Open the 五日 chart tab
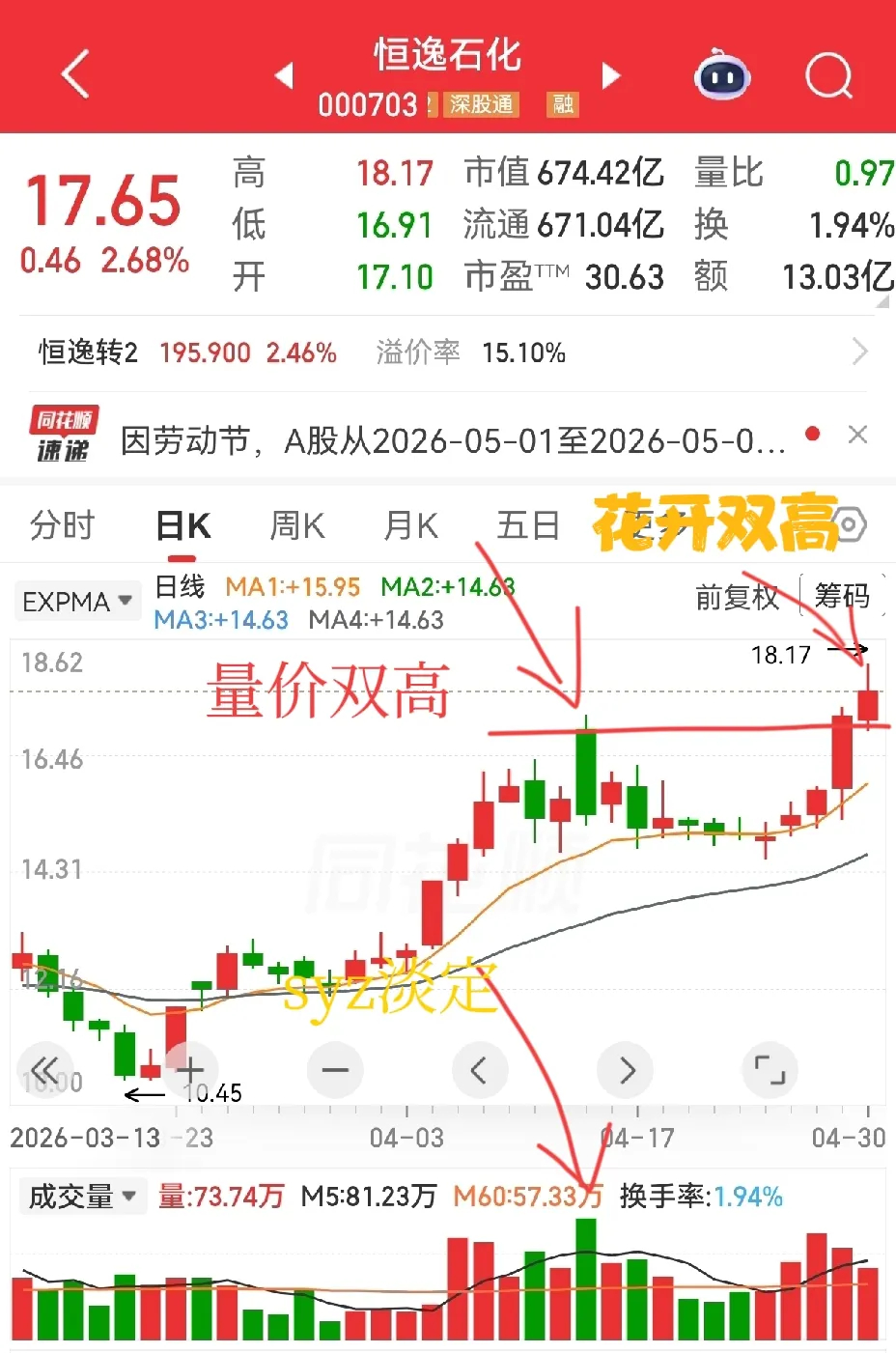896x1353 pixels. 527,525
